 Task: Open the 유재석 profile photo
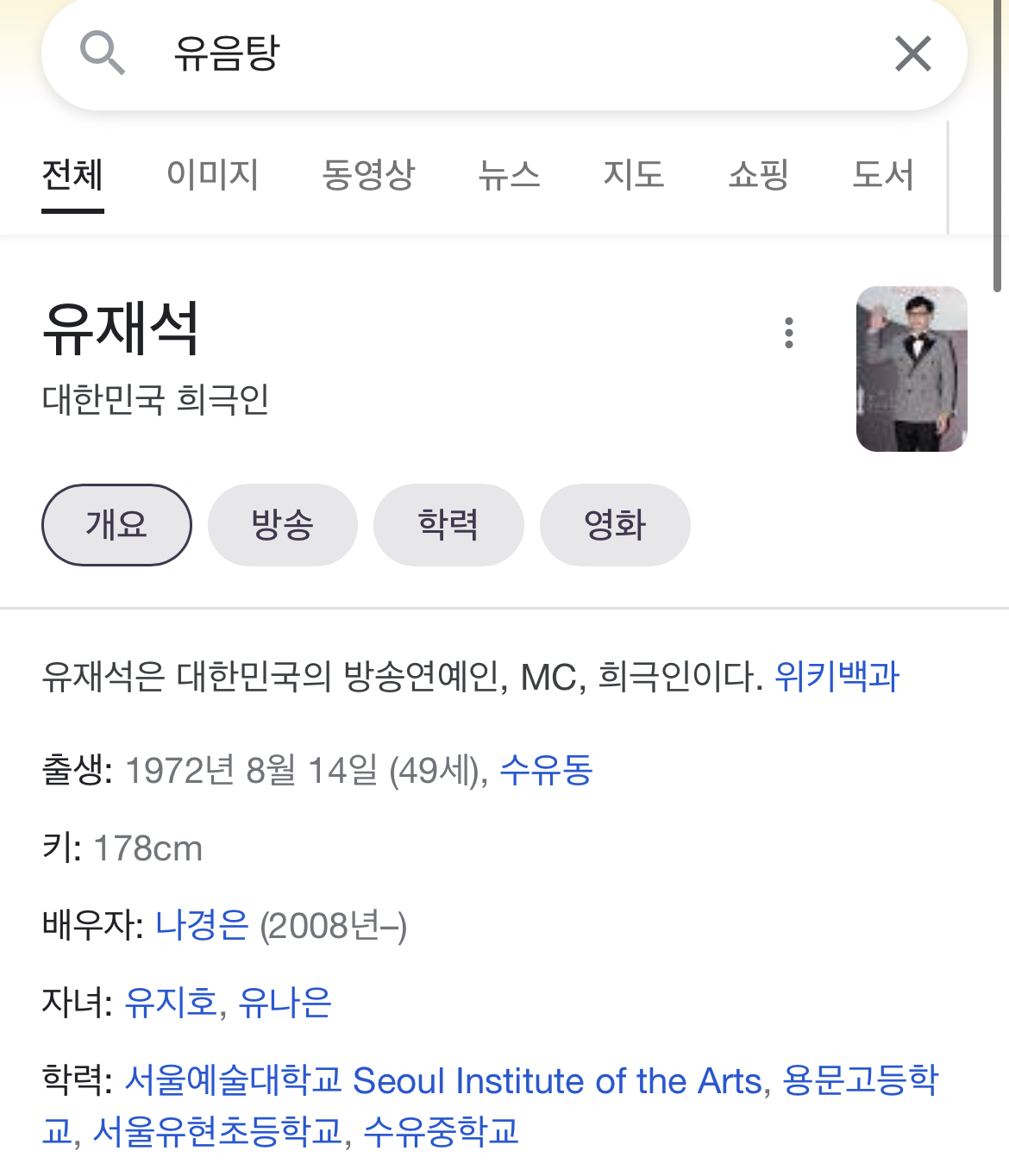(x=911, y=369)
